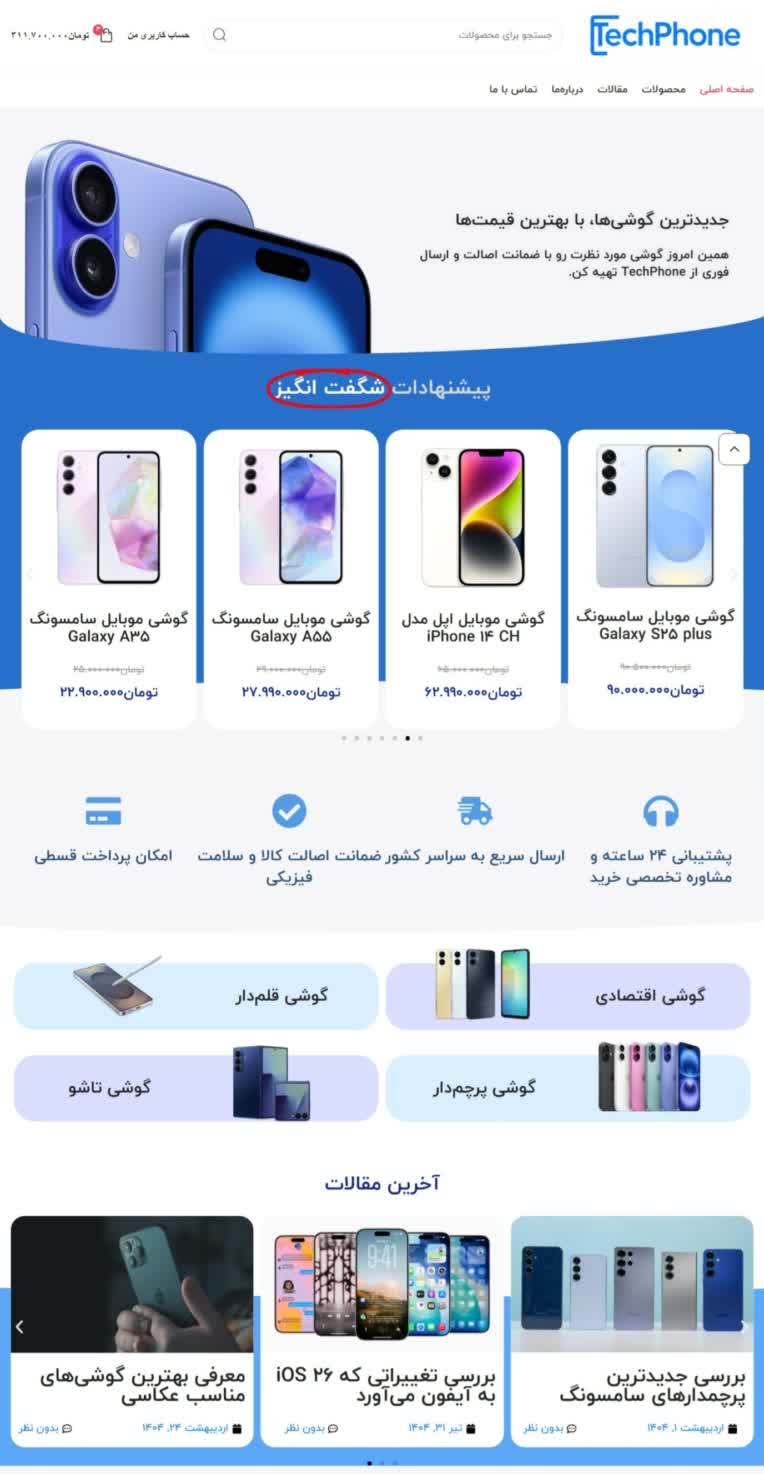This screenshot has height=1474, width=764.
Task: Open مقالات in the top menu
Action: pyautogui.click(x=613, y=90)
